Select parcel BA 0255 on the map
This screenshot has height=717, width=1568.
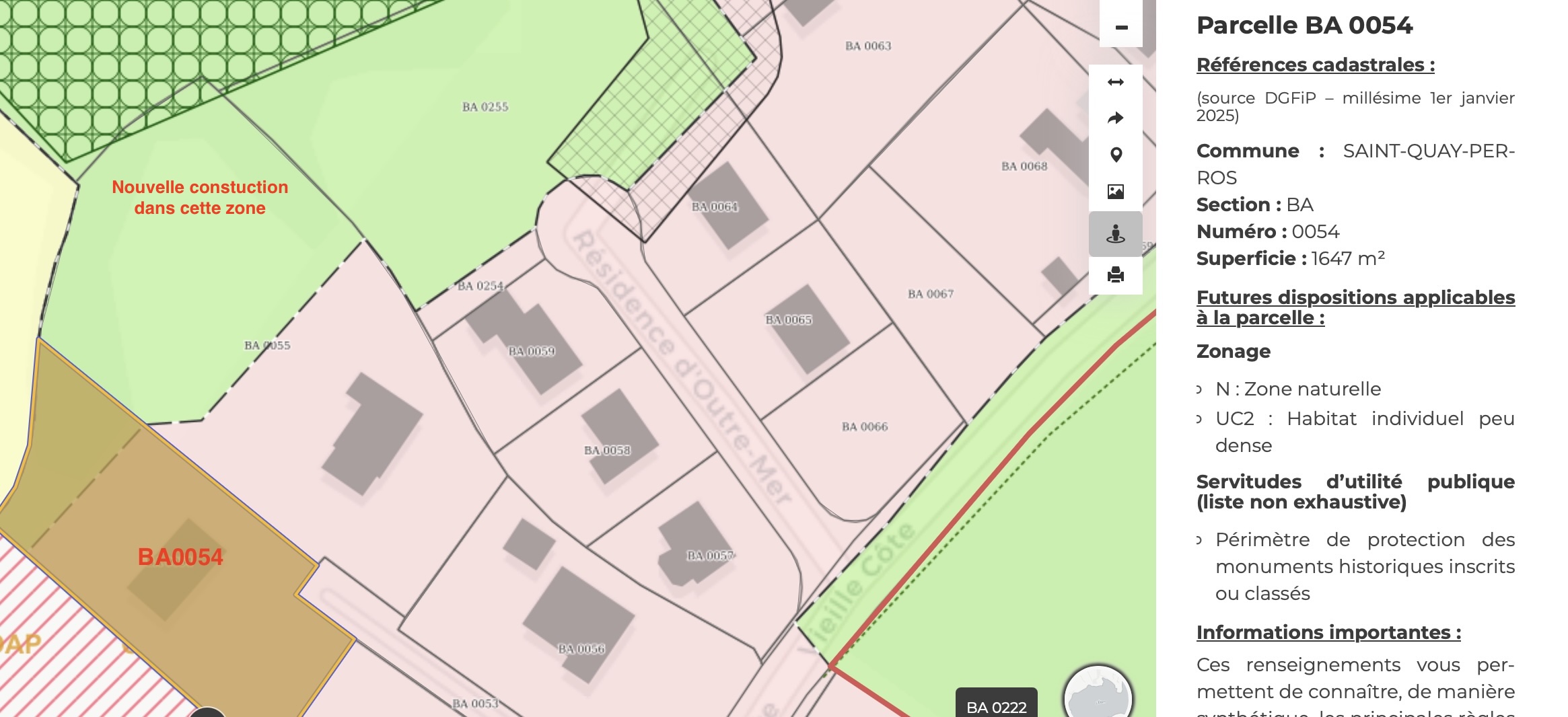(x=485, y=107)
